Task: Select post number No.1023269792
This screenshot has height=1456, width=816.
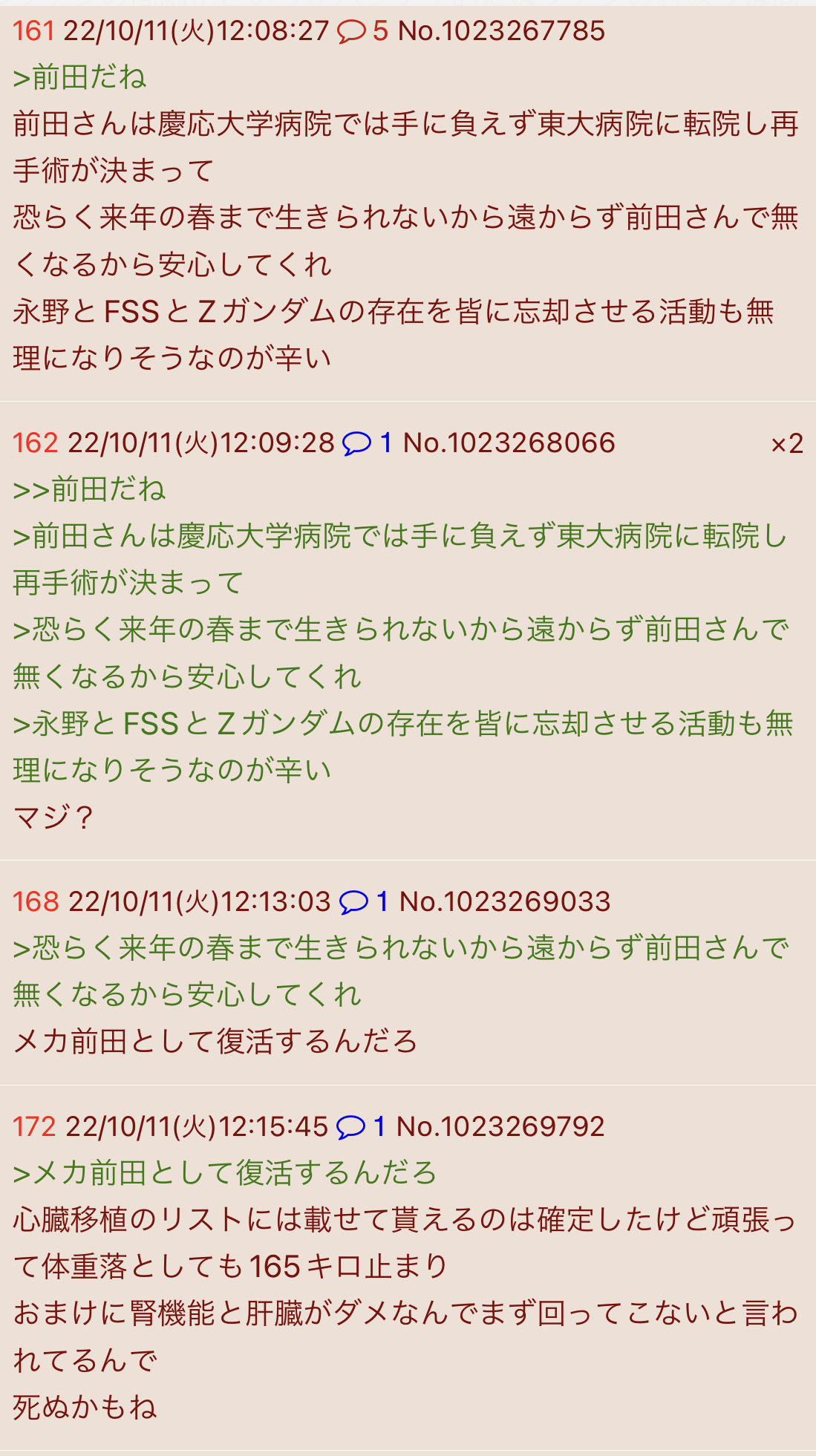Action: (x=500, y=1127)
